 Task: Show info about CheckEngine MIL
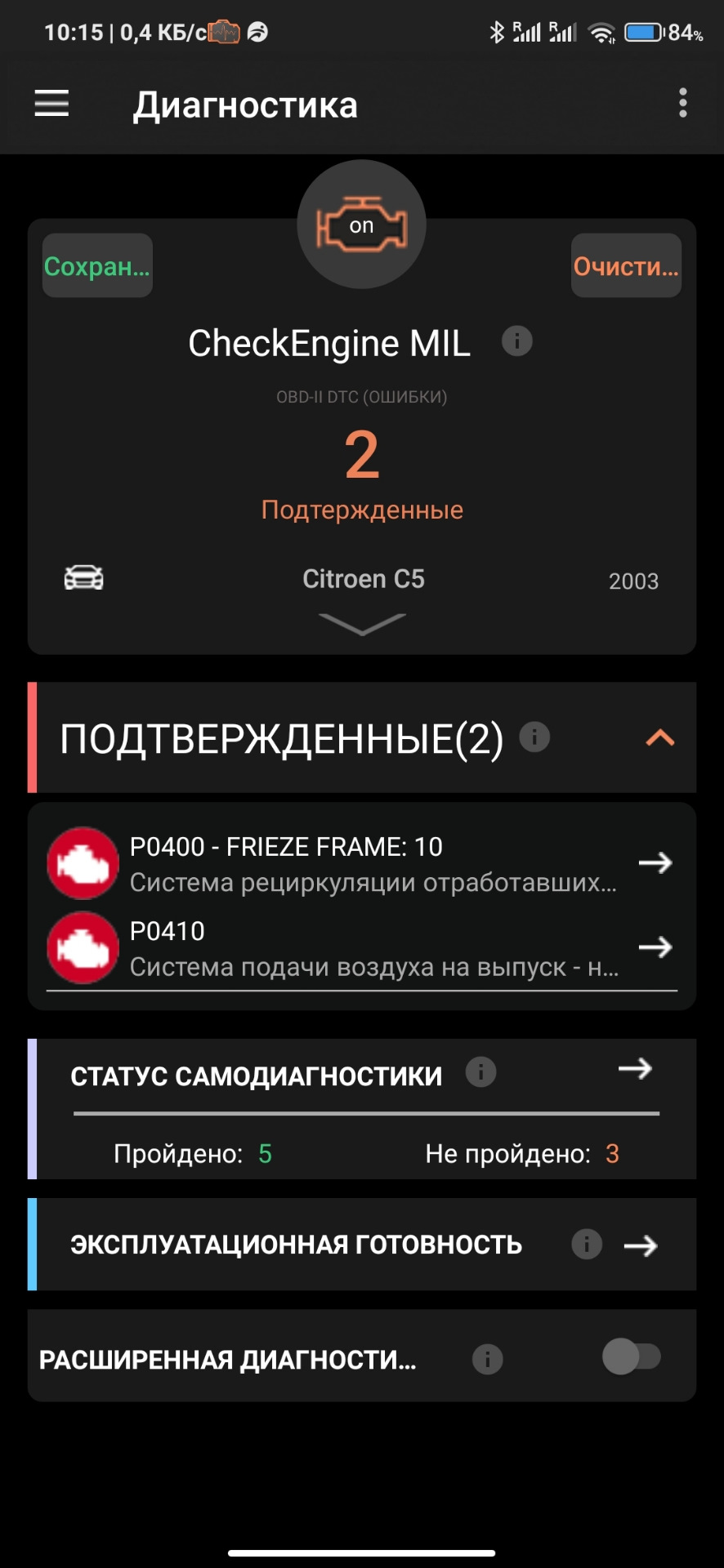click(x=517, y=341)
